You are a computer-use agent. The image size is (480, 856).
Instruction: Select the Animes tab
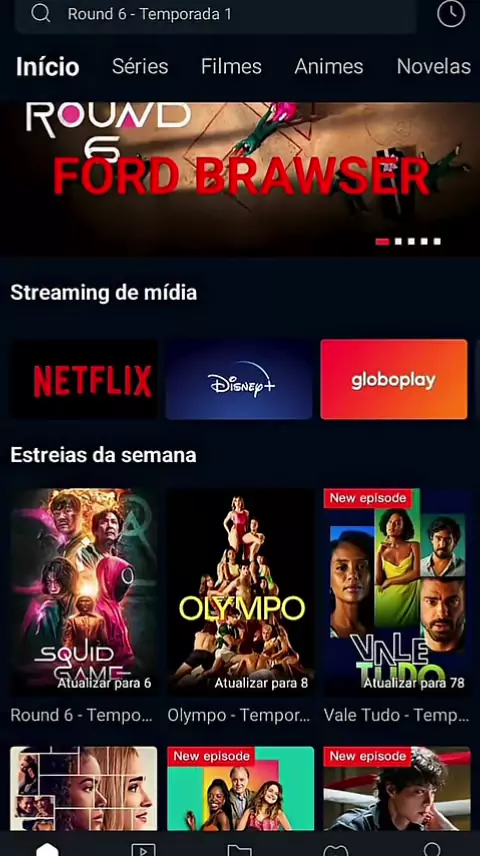(x=329, y=66)
